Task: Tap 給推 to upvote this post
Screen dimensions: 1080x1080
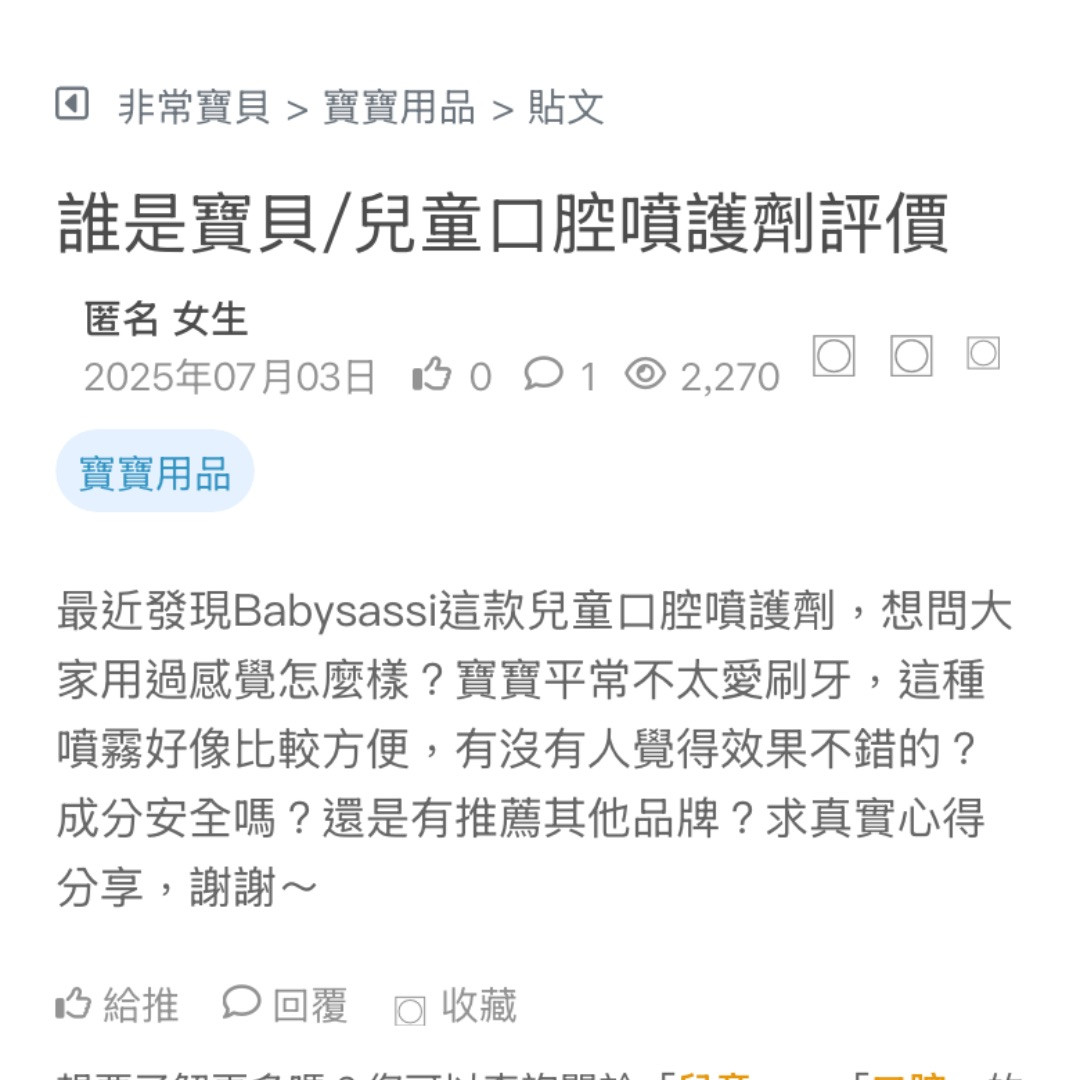Action: point(117,1005)
